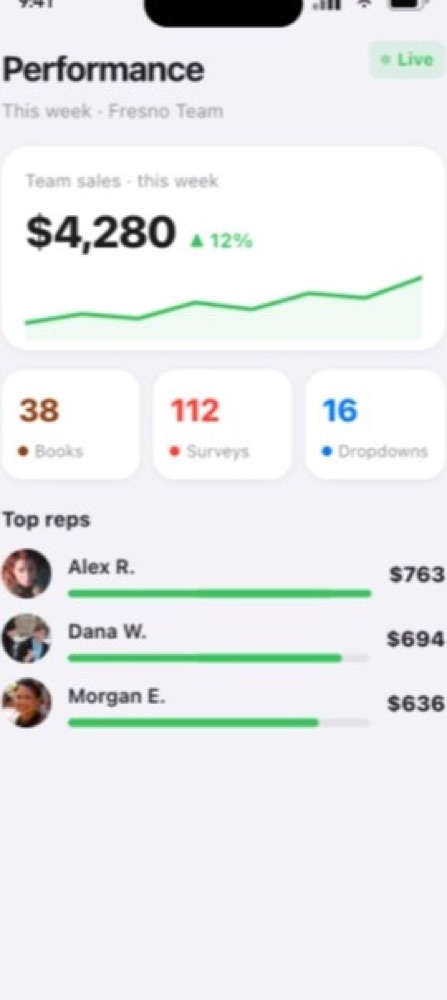Open the Dropdowns stat card
447x1000 pixels.
(375, 425)
